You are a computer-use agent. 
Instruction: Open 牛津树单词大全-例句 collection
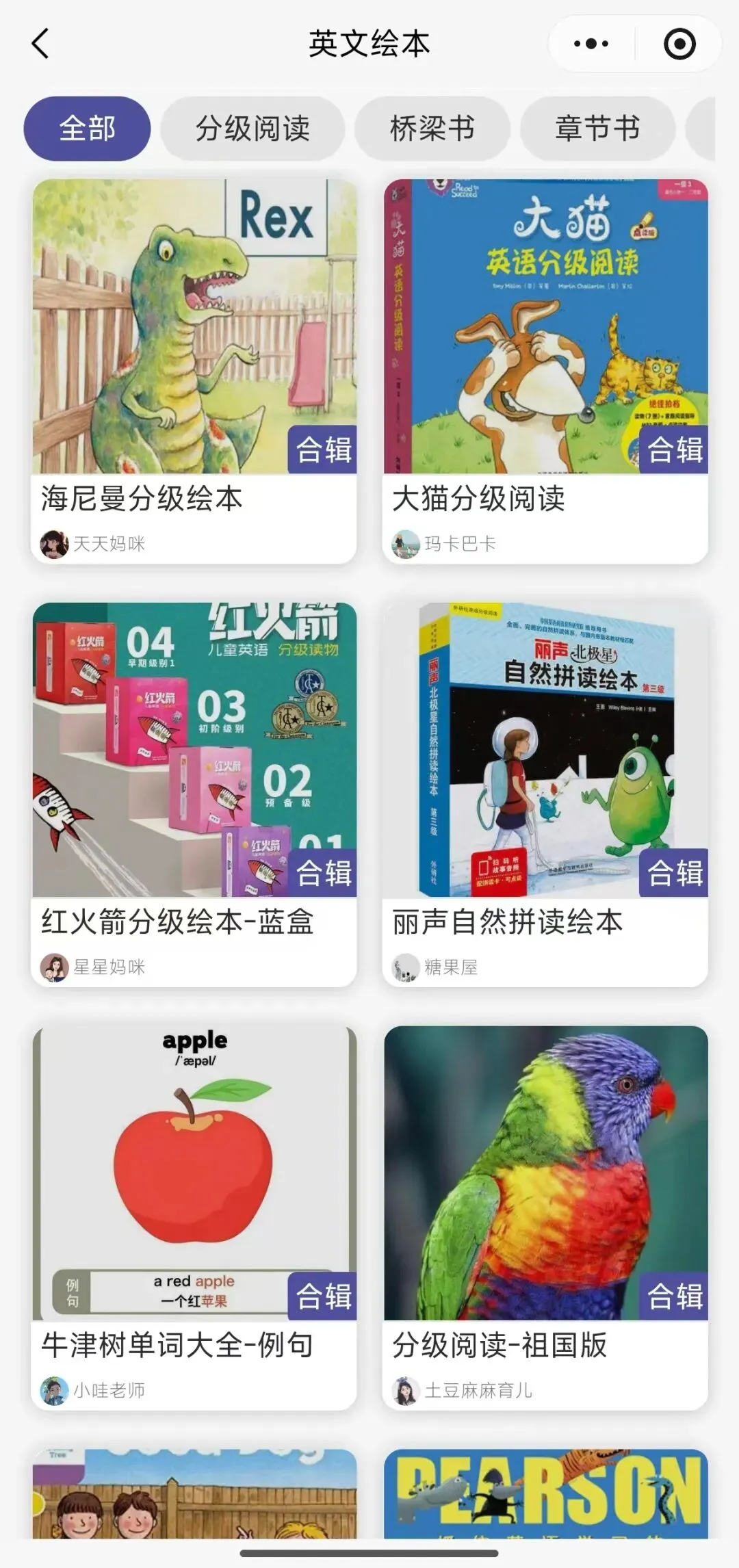point(194,1218)
